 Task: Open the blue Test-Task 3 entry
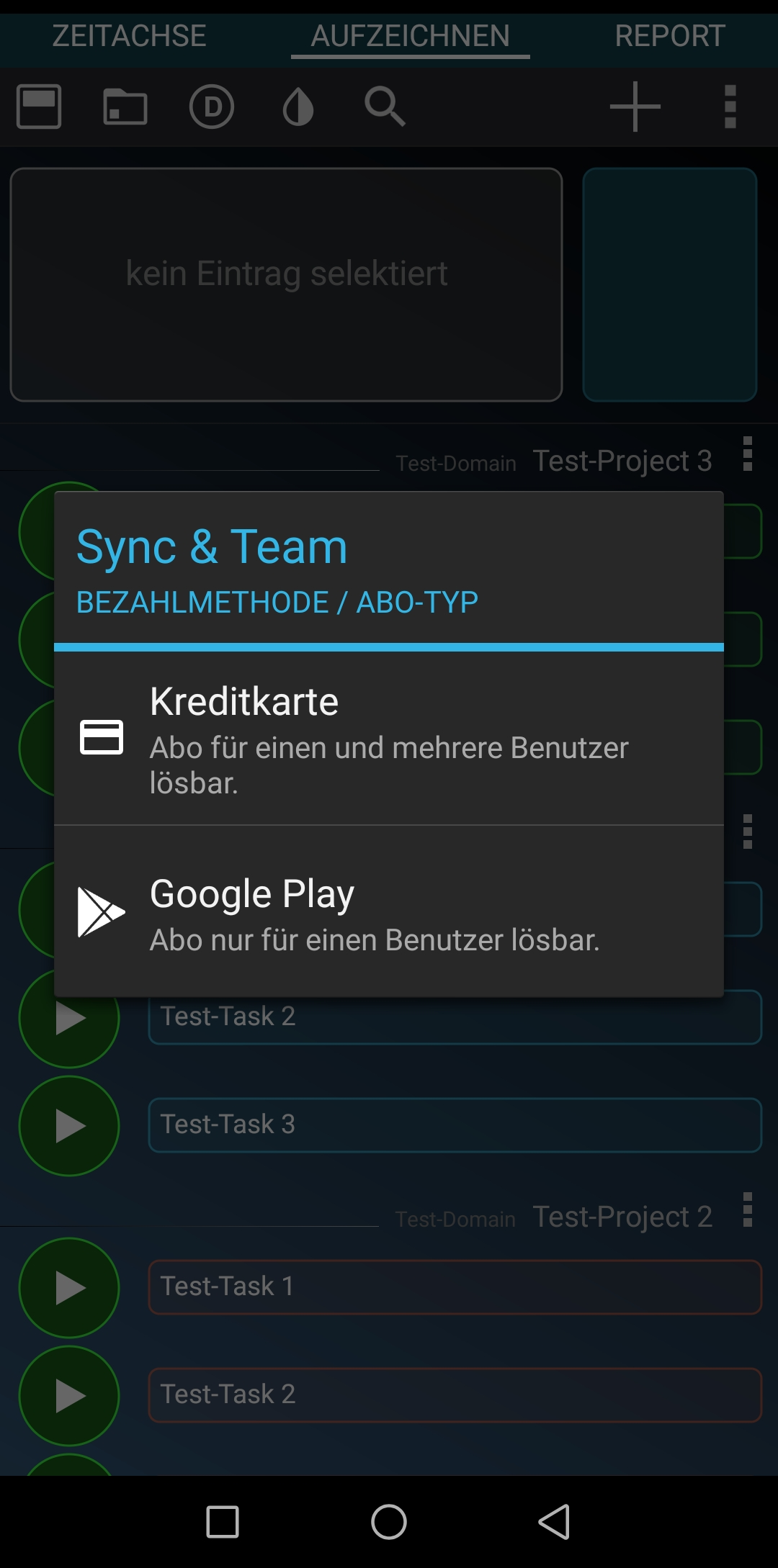(455, 1125)
